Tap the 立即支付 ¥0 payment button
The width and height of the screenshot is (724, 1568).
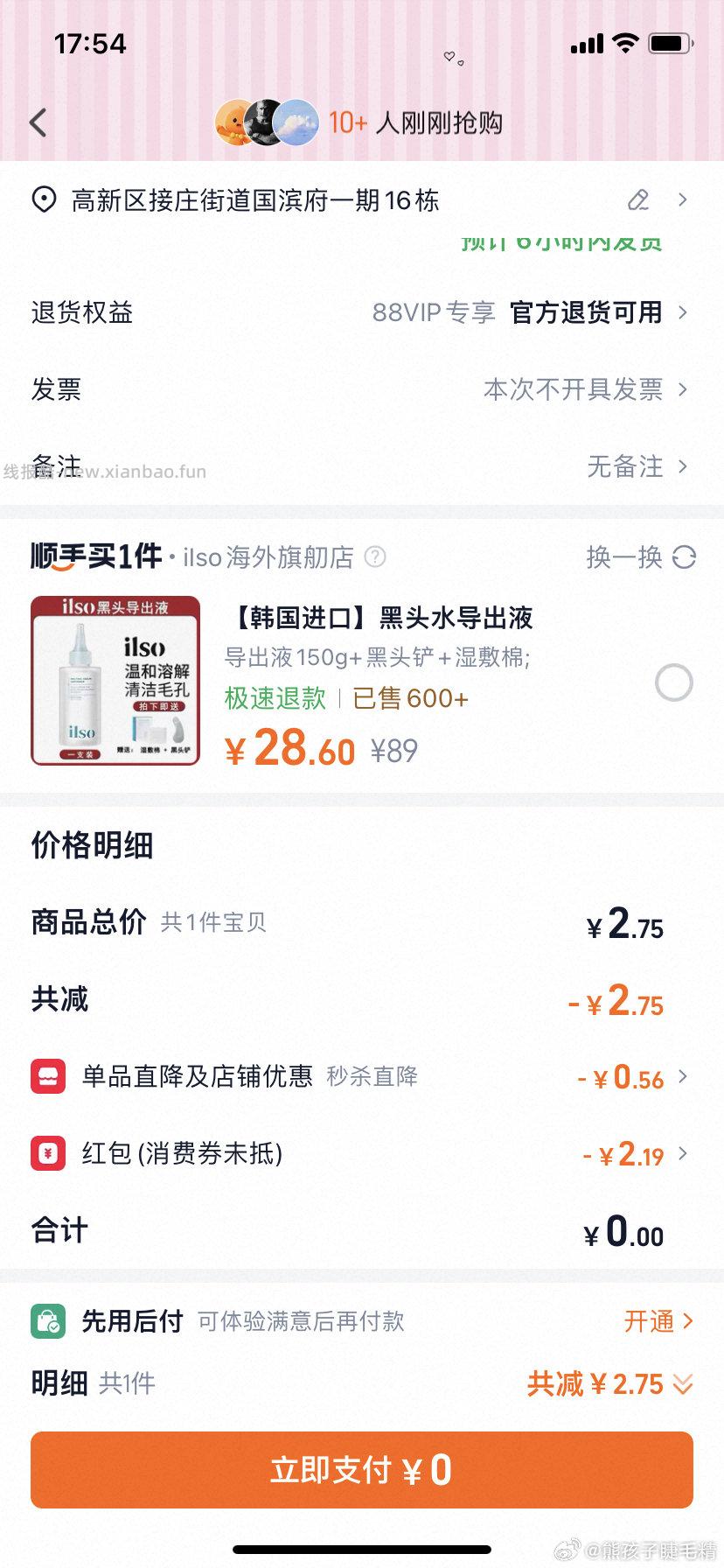pyautogui.click(x=362, y=1470)
